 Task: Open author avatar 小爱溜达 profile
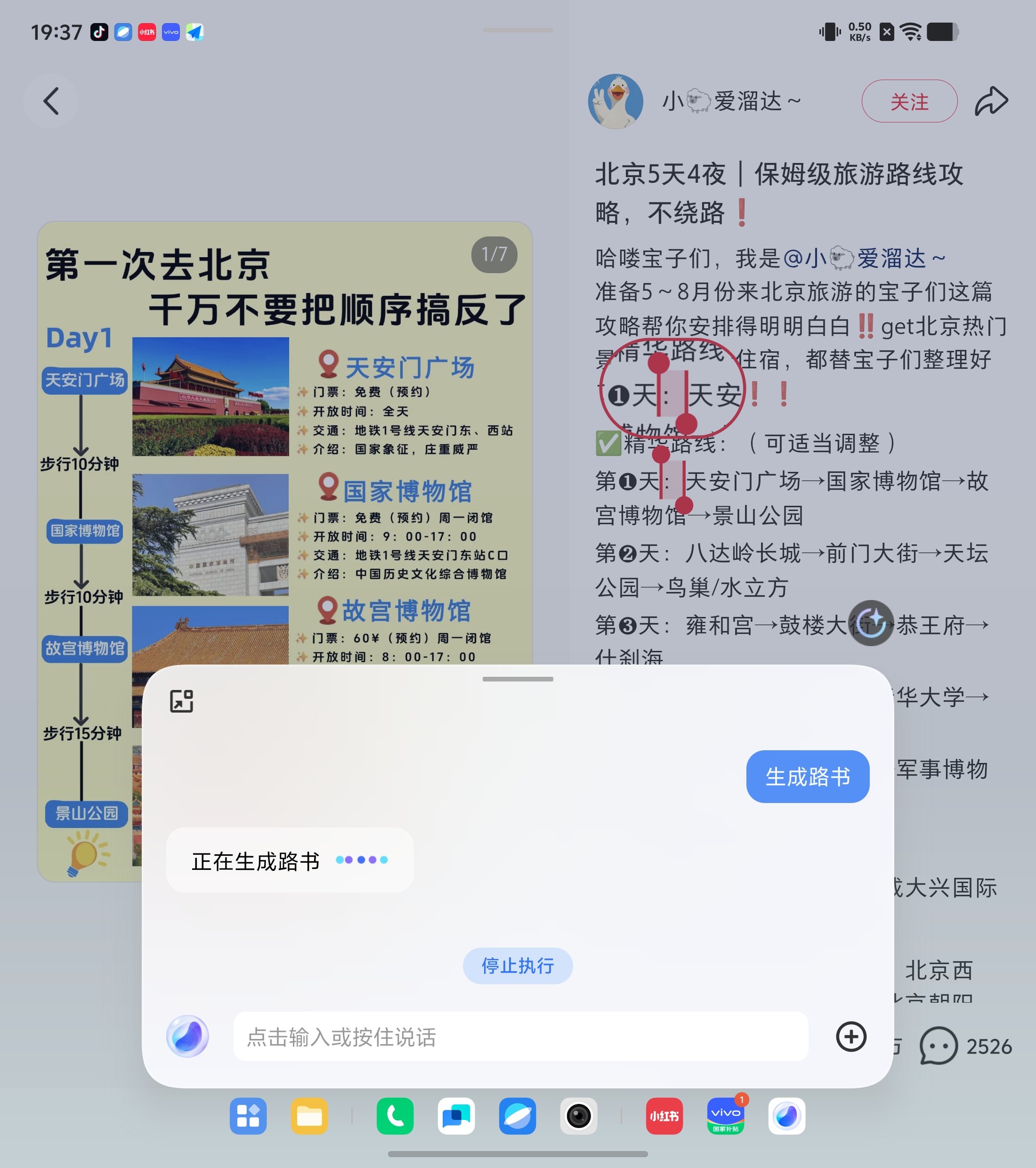615,101
